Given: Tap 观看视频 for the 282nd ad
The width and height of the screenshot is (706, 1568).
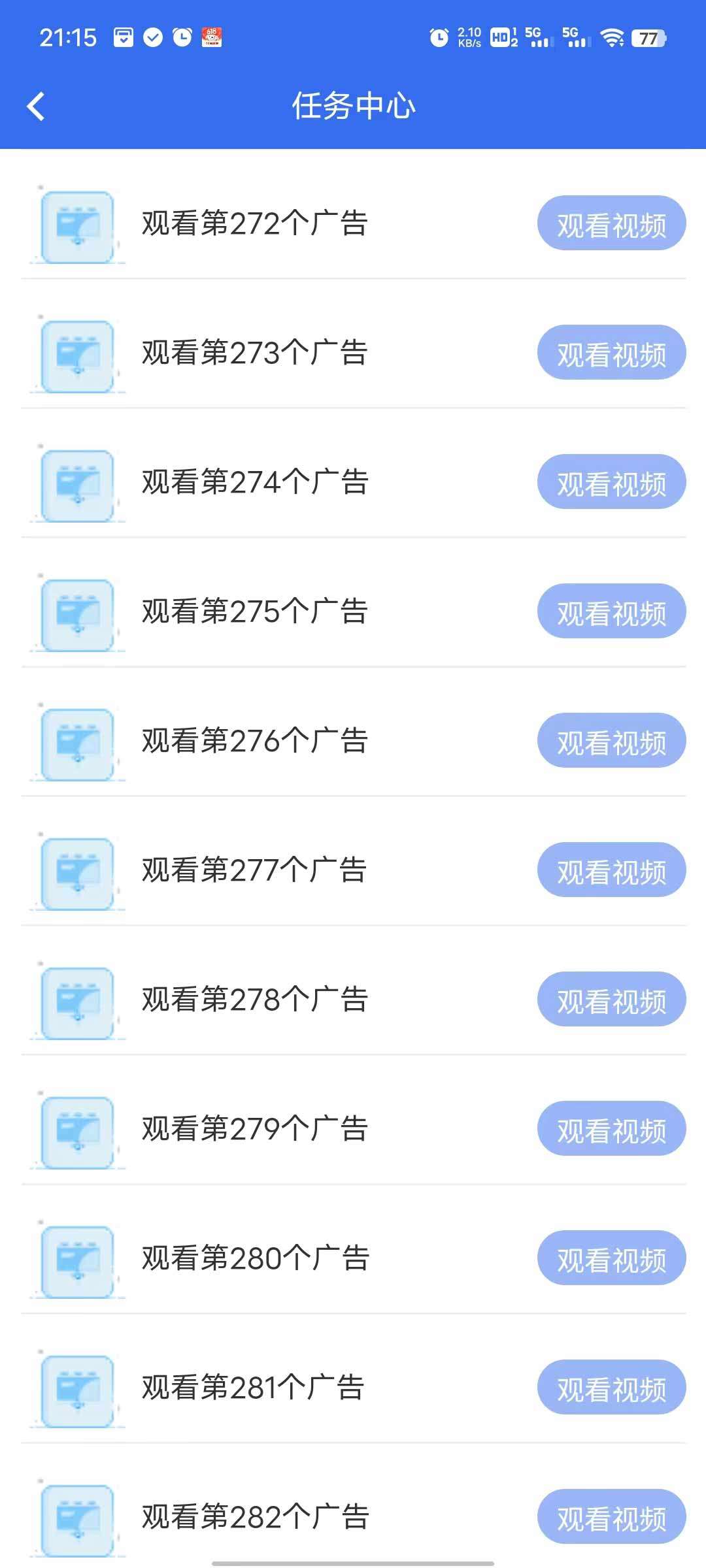Looking at the screenshot, I should [x=611, y=1517].
